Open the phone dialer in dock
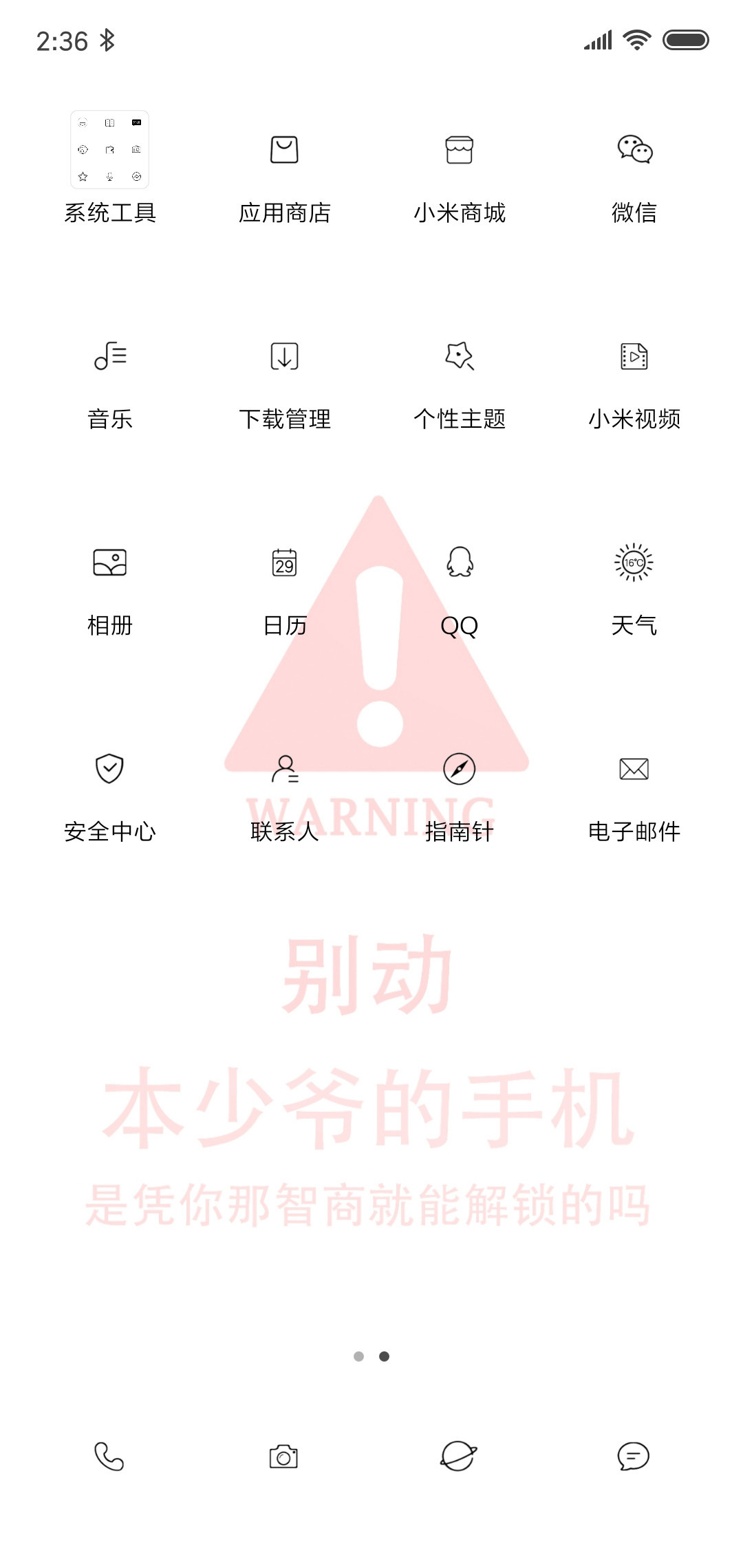The image size is (743, 1568). [x=109, y=1456]
